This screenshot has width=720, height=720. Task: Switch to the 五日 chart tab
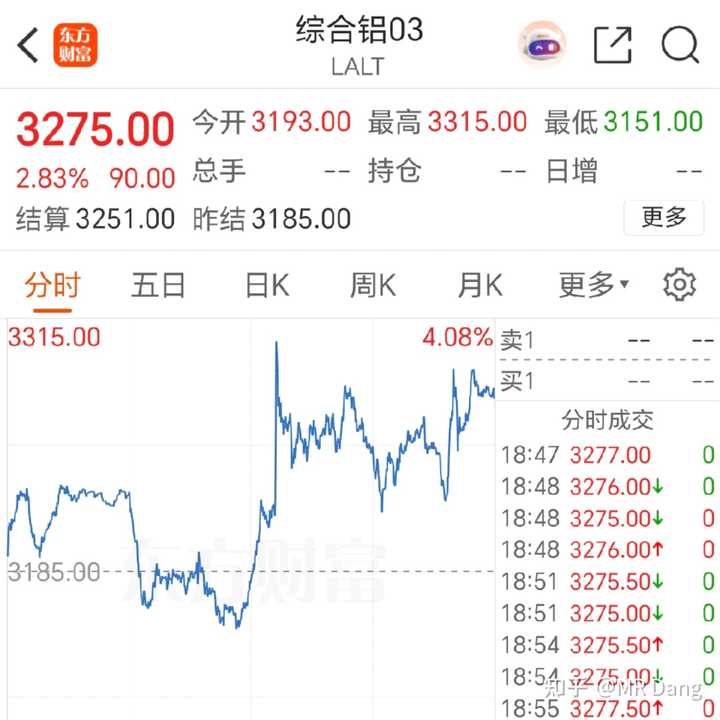pyautogui.click(x=158, y=286)
